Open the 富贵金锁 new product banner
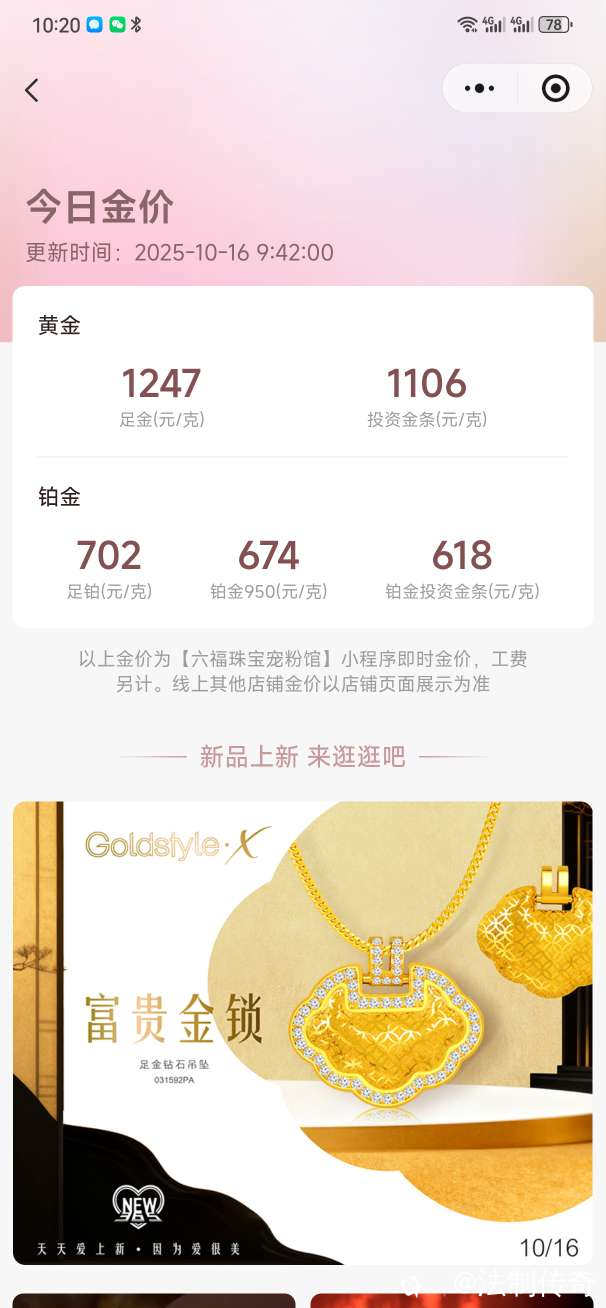The width and height of the screenshot is (606, 1308). [302, 1030]
